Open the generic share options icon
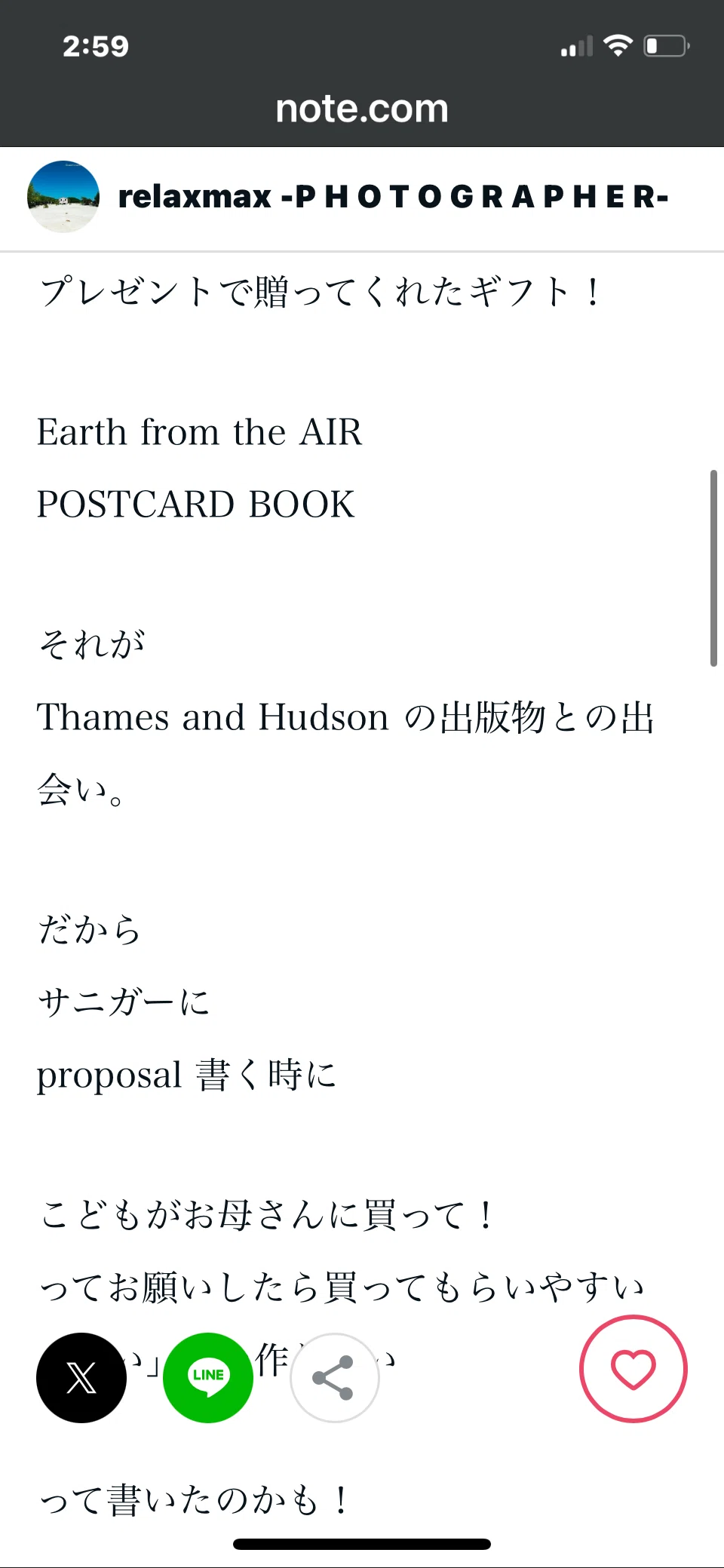The image size is (724, 1568). (x=334, y=1377)
